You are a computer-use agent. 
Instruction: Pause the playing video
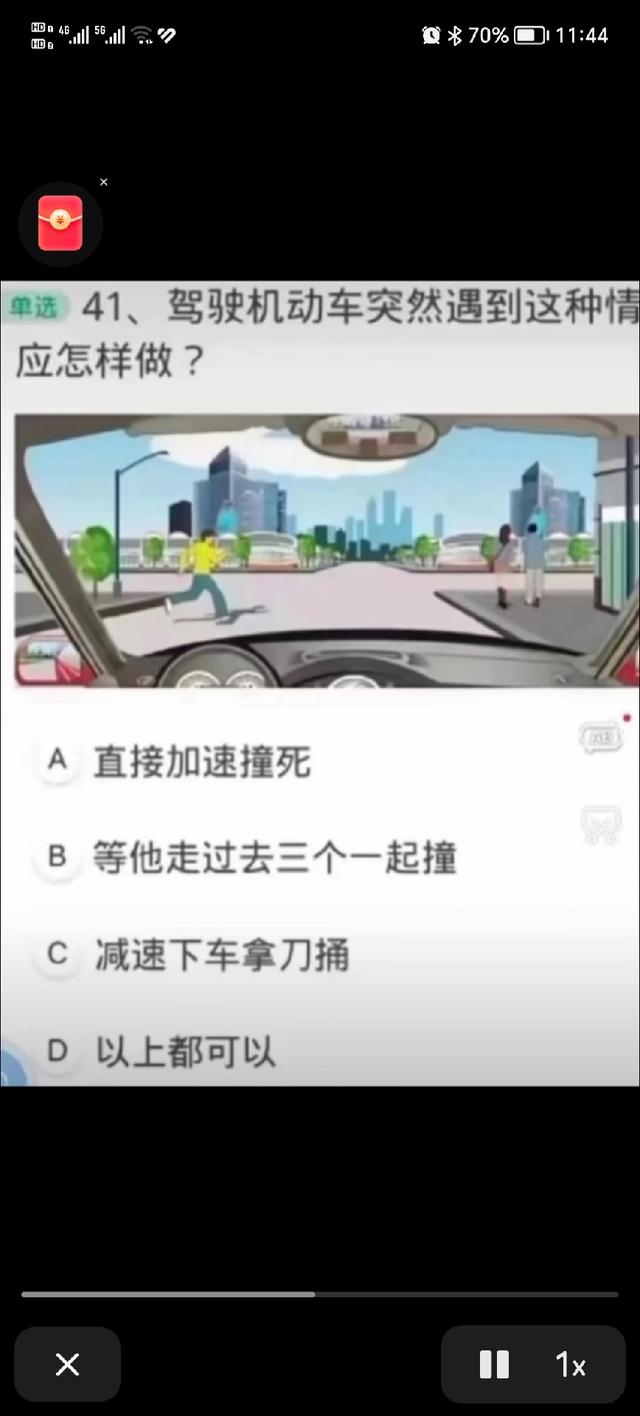(x=494, y=1364)
